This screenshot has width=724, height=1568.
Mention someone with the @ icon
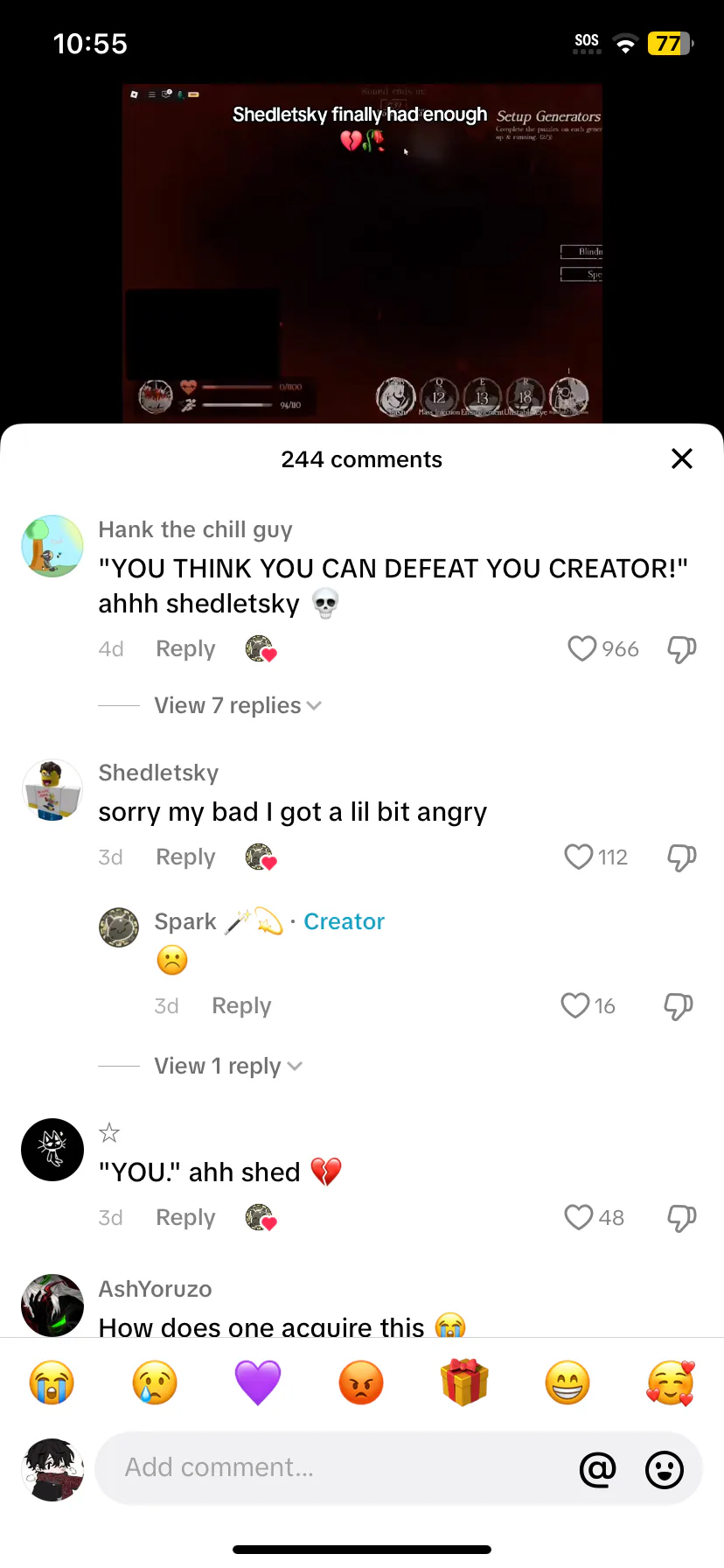pos(598,1469)
